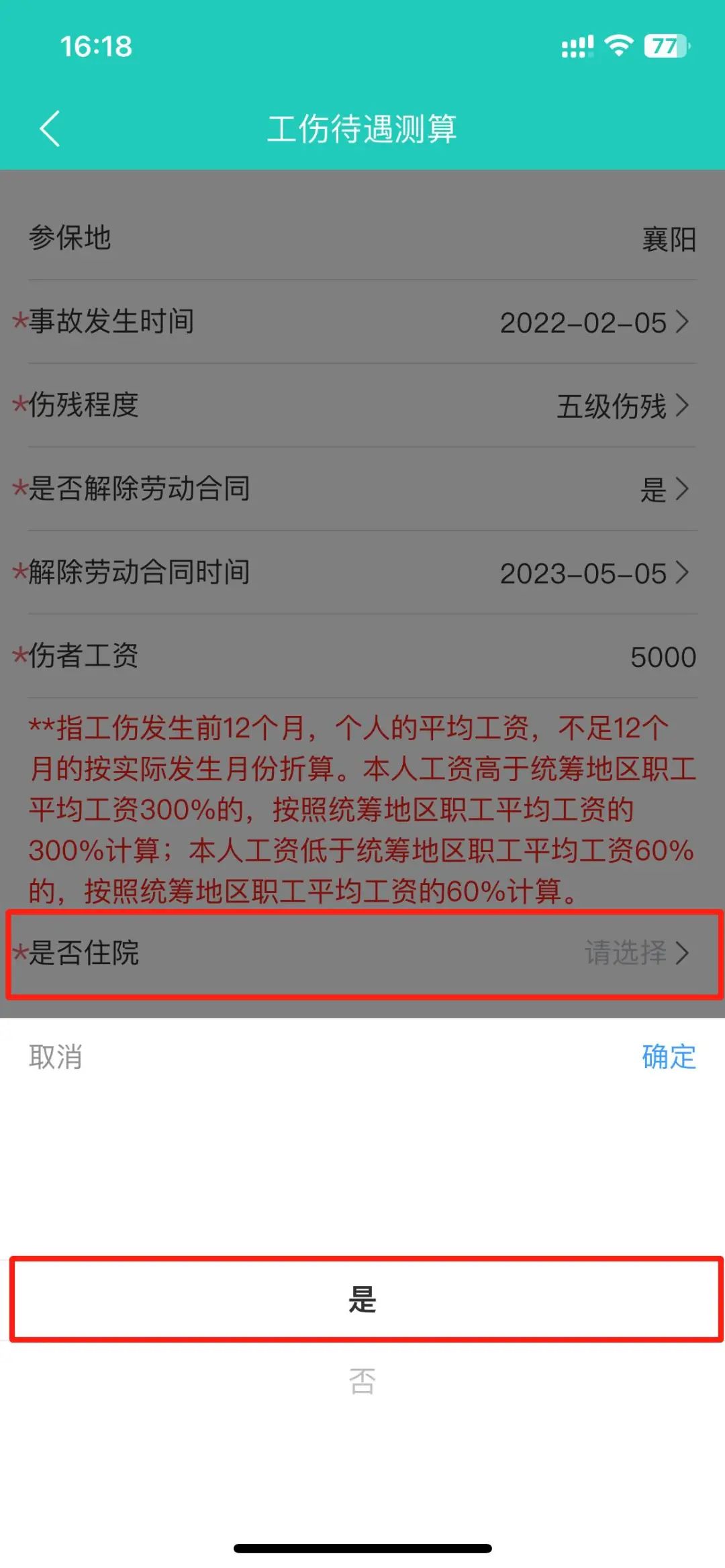Tap the arrow beside 解除劳动合同时间

click(683, 574)
